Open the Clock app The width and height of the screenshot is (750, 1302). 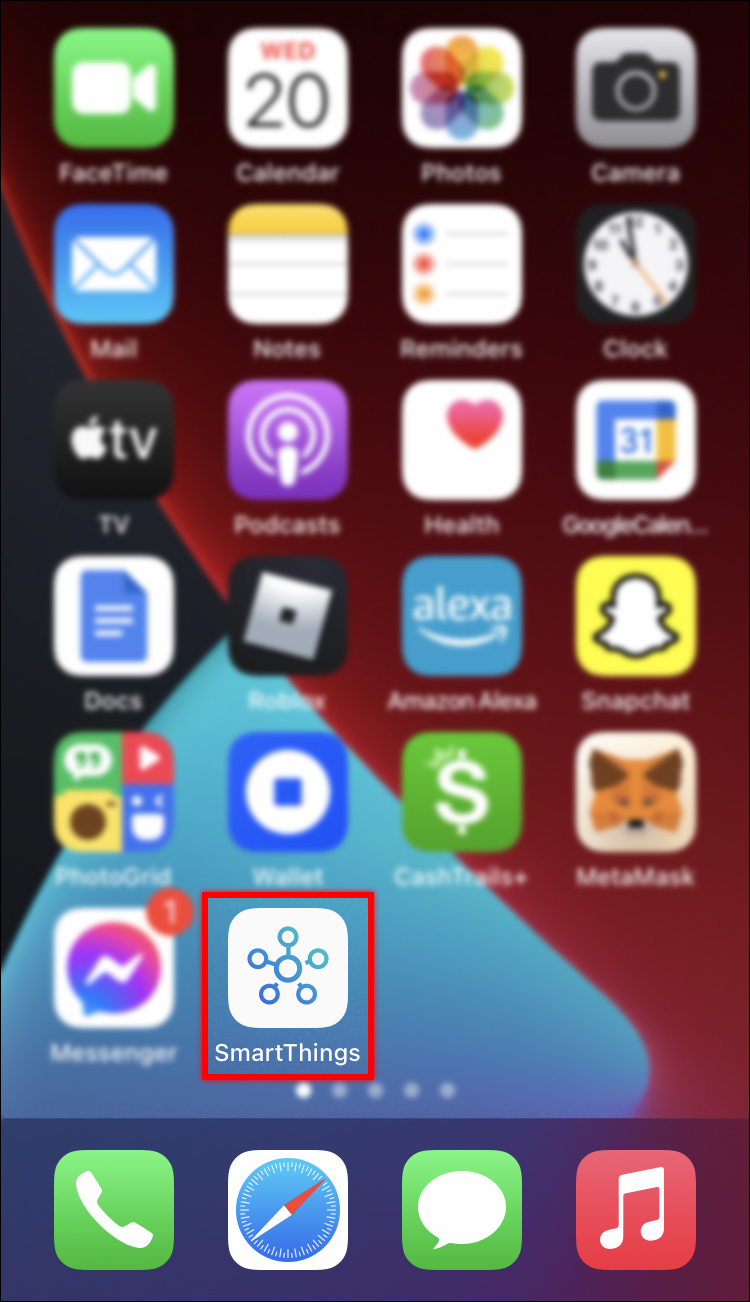[635, 264]
